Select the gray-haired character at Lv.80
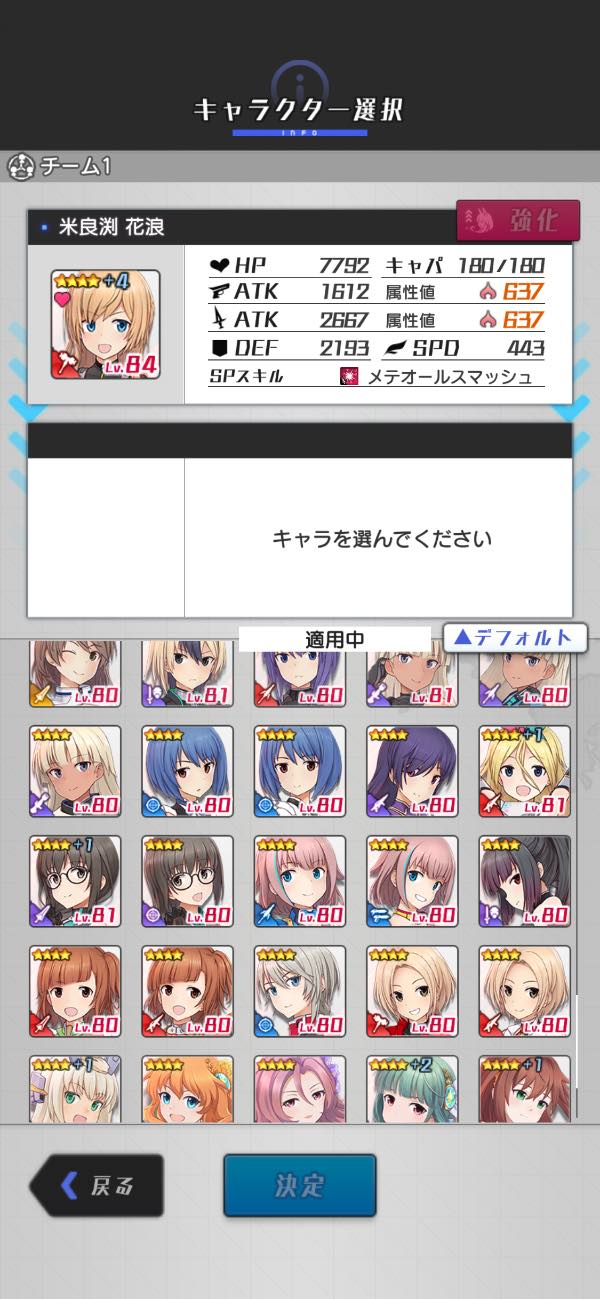 pos(299,991)
